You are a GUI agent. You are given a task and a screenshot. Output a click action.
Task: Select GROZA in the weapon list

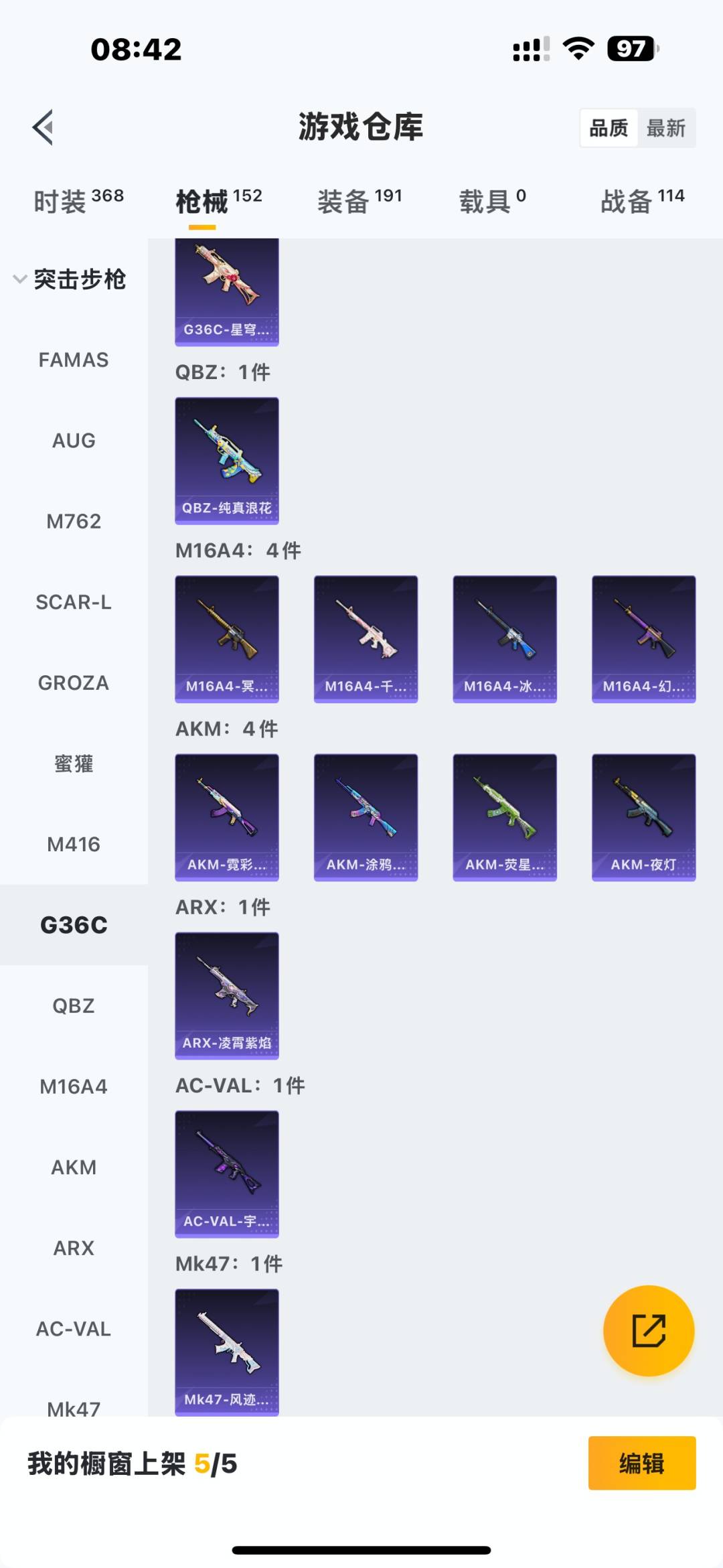74,683
